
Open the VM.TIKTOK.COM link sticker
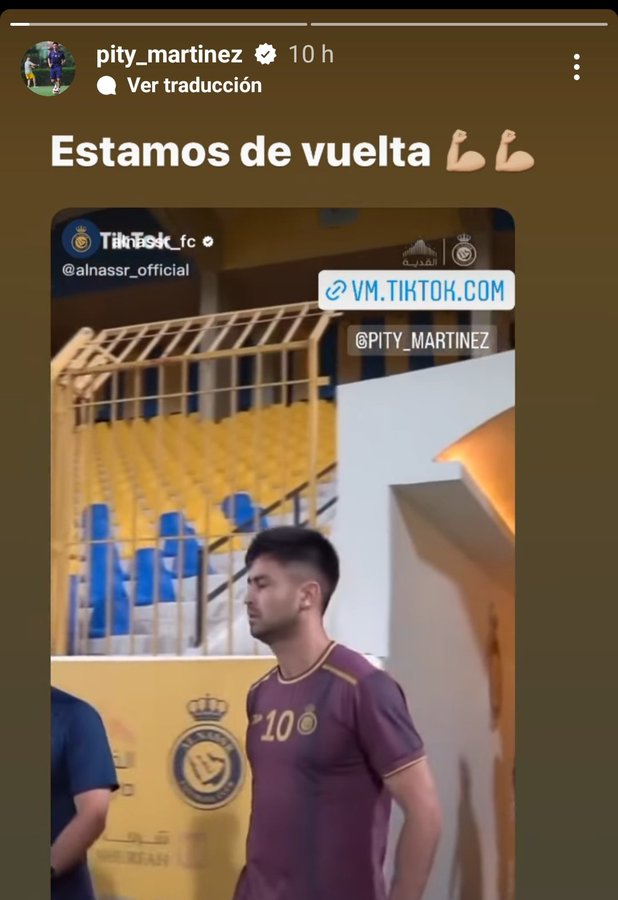(416, 291)
